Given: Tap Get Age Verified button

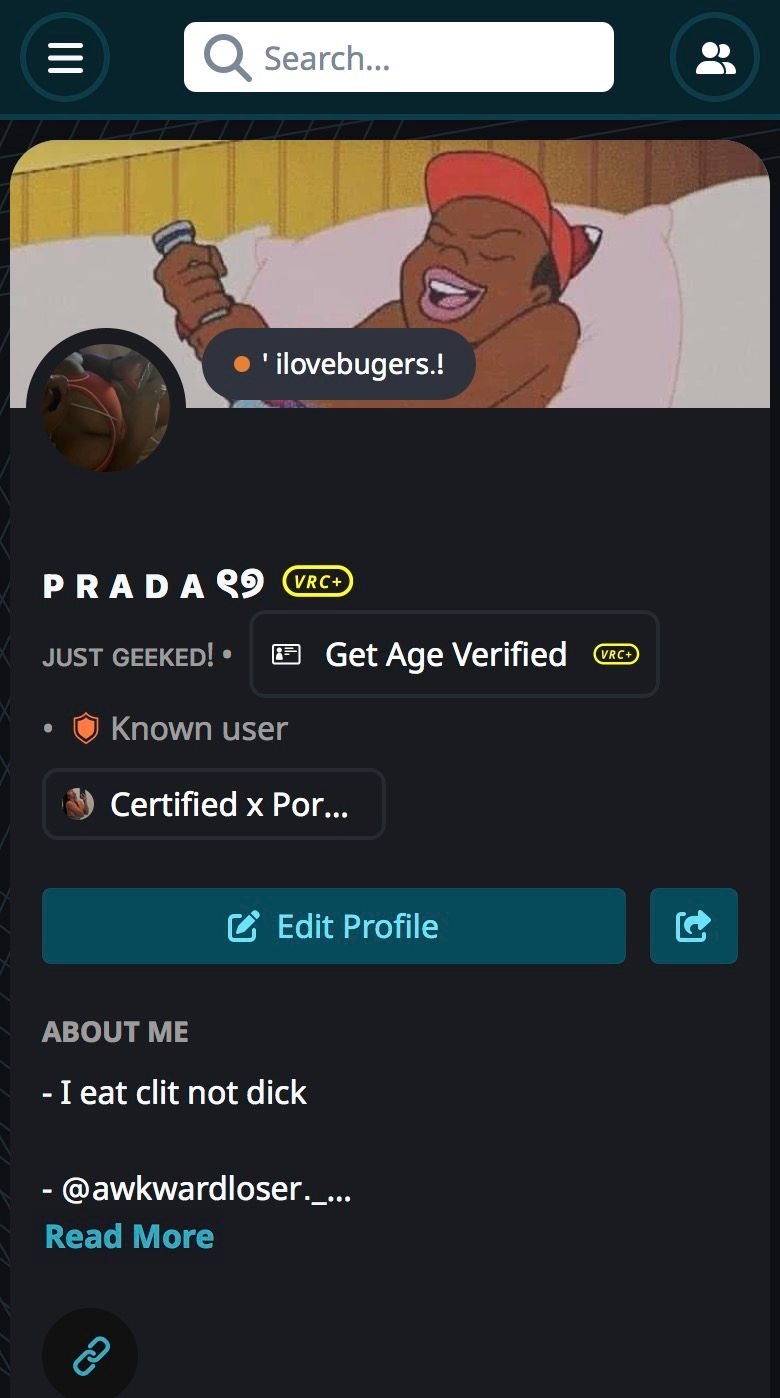Looking at the screenshot, I should point(454,654).
